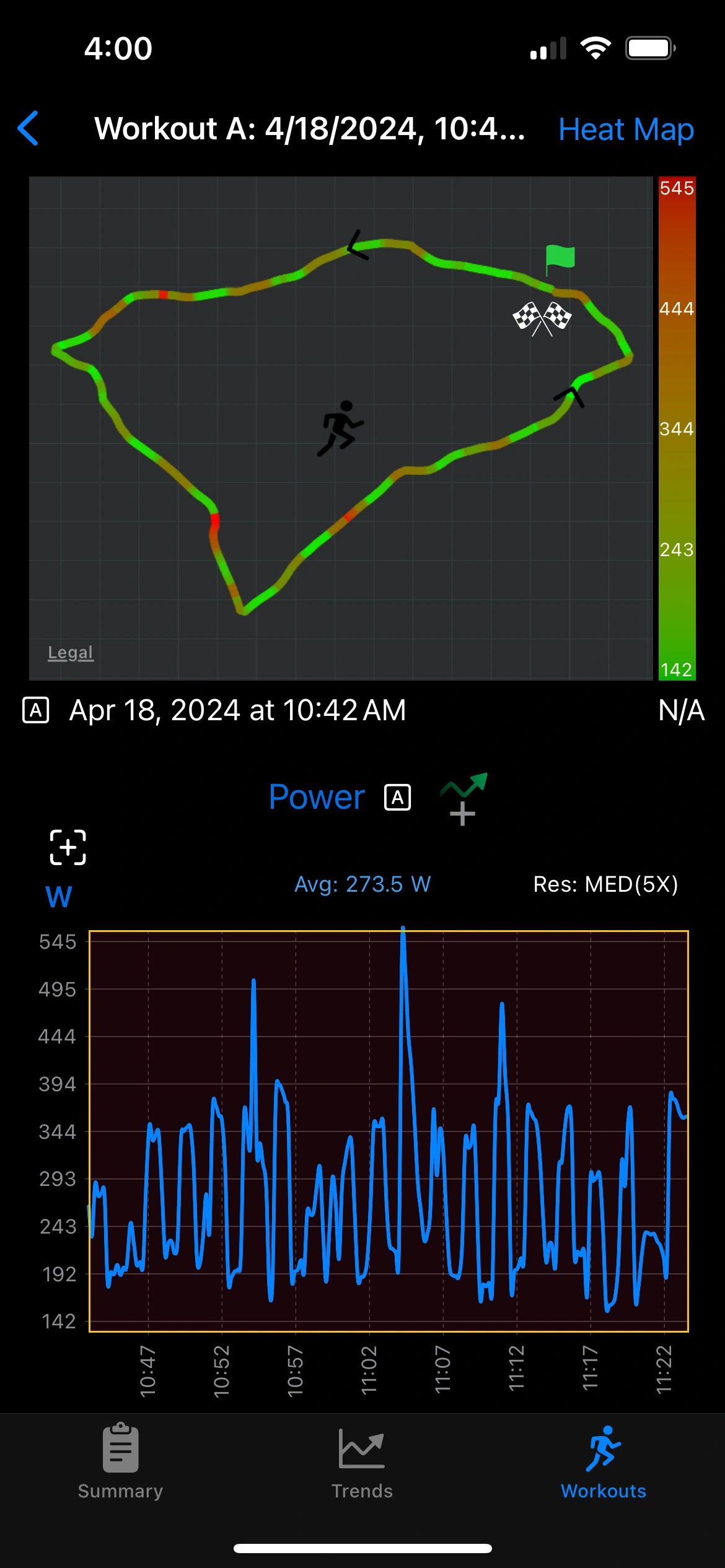Change the Res: MED(5X) resolution
Screen dimensions: 725x1568
coord(605,884)
